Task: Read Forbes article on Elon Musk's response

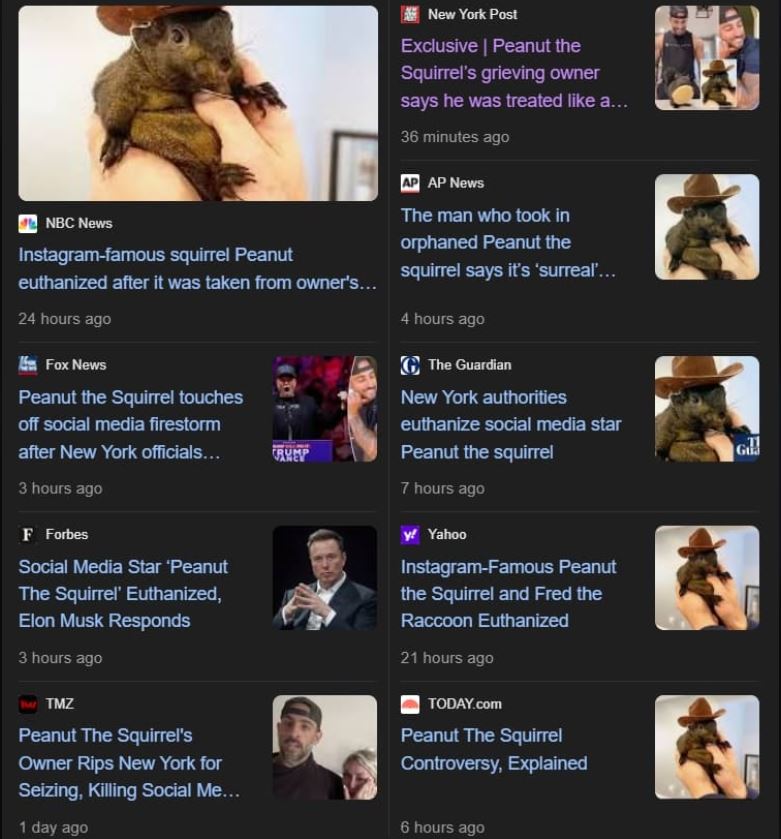Action: tap(123, 593)
